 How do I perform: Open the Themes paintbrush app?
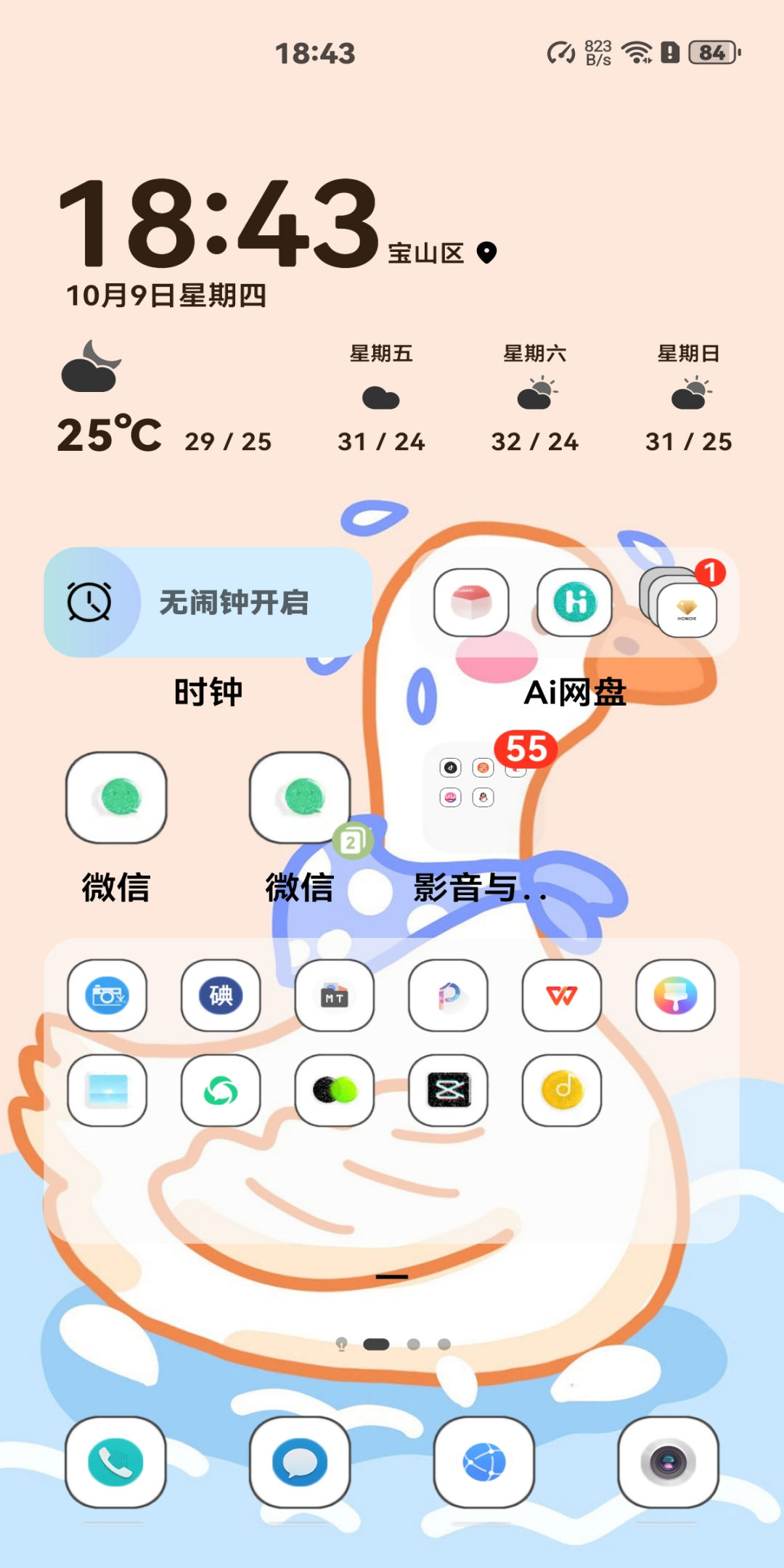click(675, 995)
